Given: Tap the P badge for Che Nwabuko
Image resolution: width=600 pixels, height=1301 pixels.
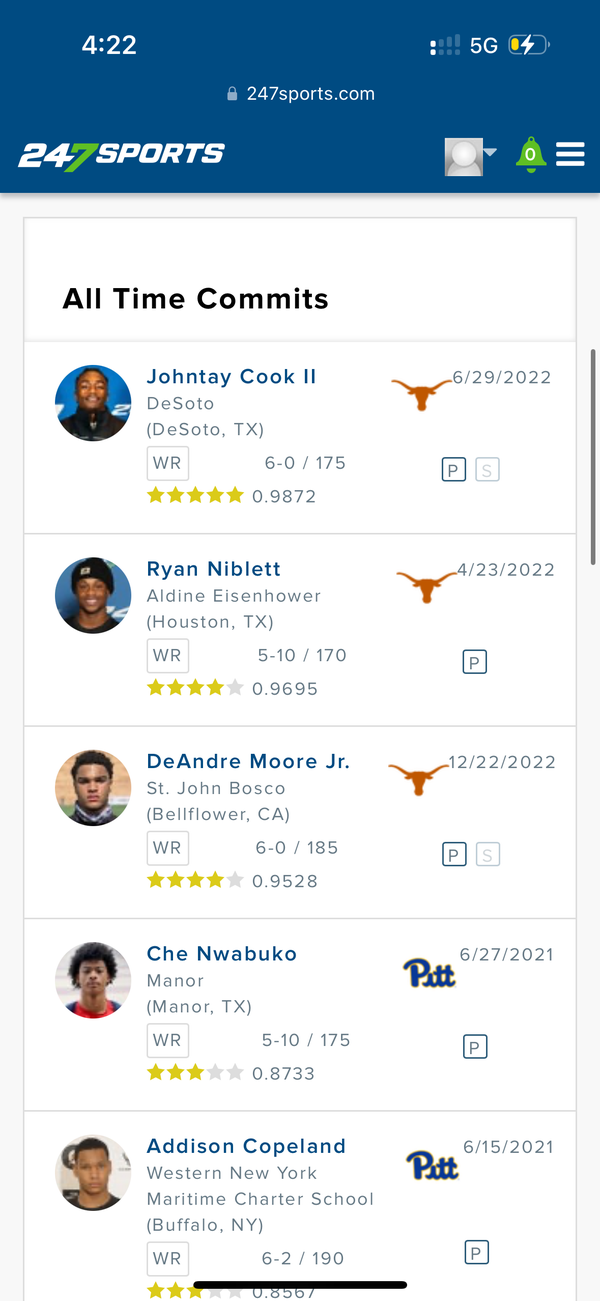Looking at the screenshot, I should point(475,1047).
